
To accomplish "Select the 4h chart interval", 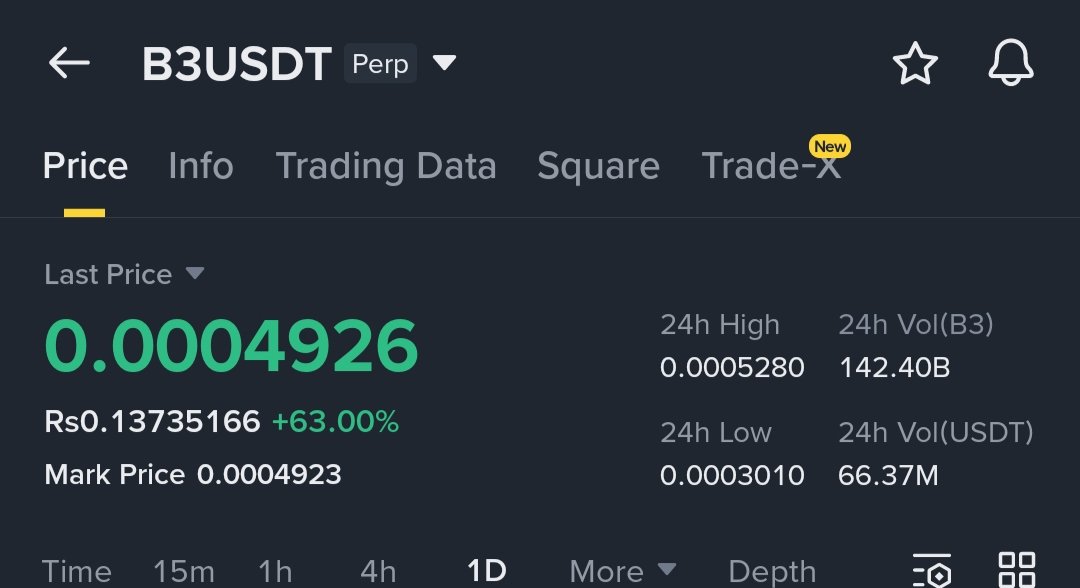I will [378, 571].
